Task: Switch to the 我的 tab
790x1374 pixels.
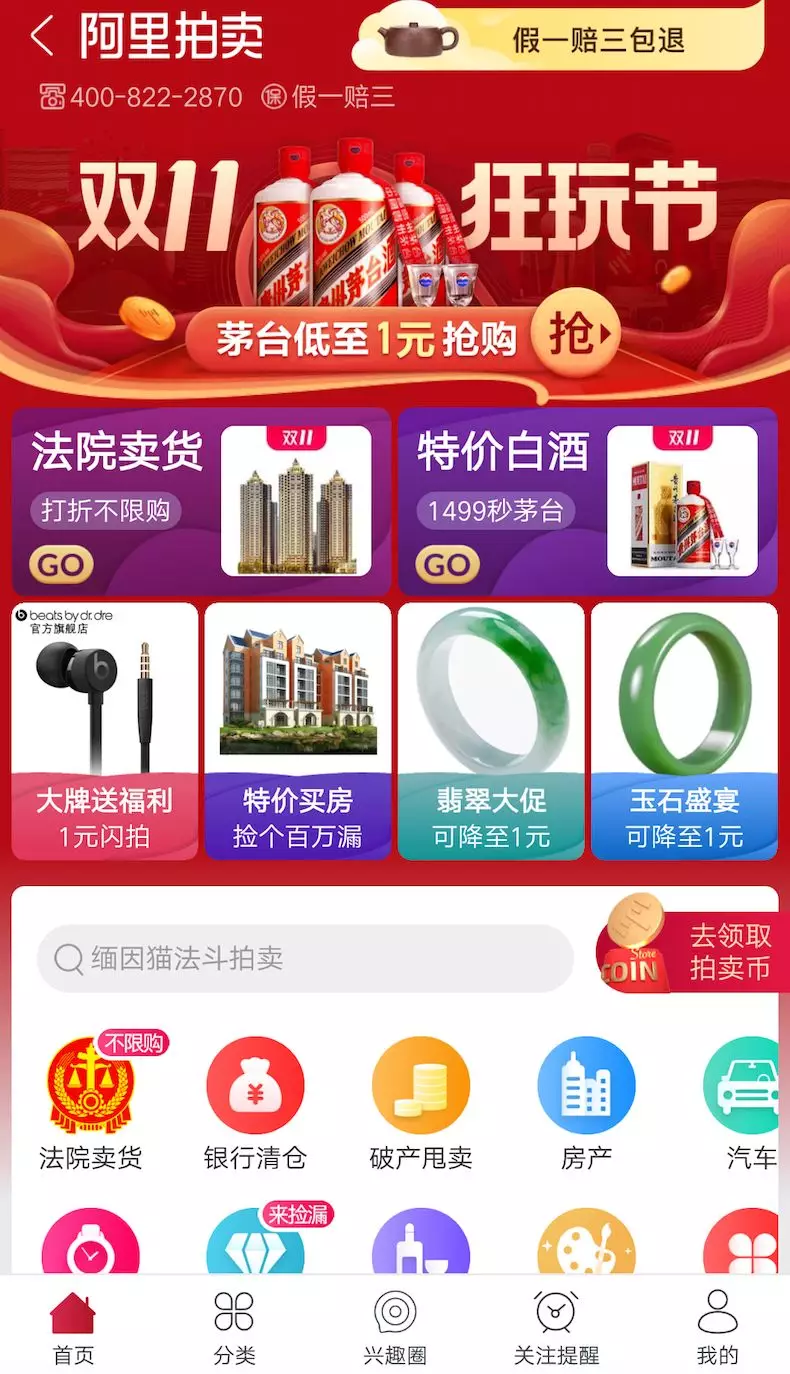Action: pos(717,1327)
